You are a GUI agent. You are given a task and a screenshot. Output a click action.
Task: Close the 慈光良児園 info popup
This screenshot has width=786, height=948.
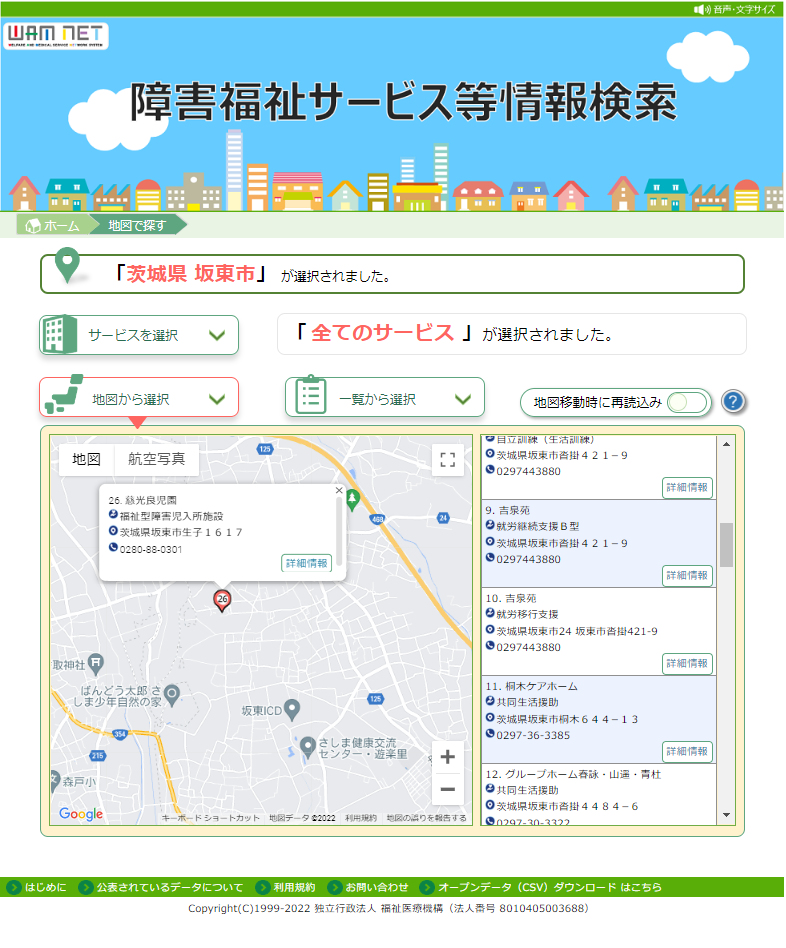click(338, 491)
